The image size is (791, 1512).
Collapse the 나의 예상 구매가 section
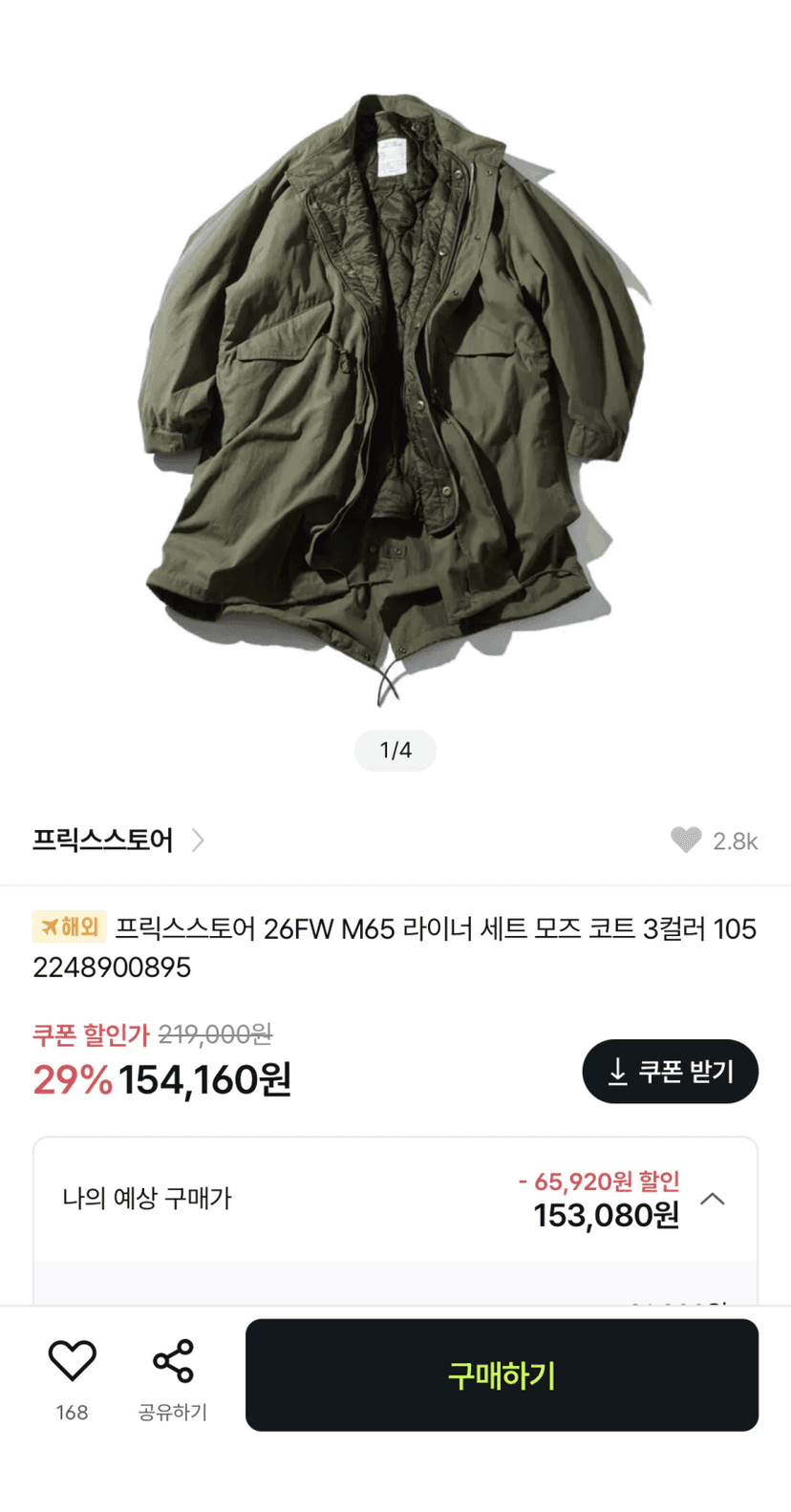click(x=713, y=1199)
